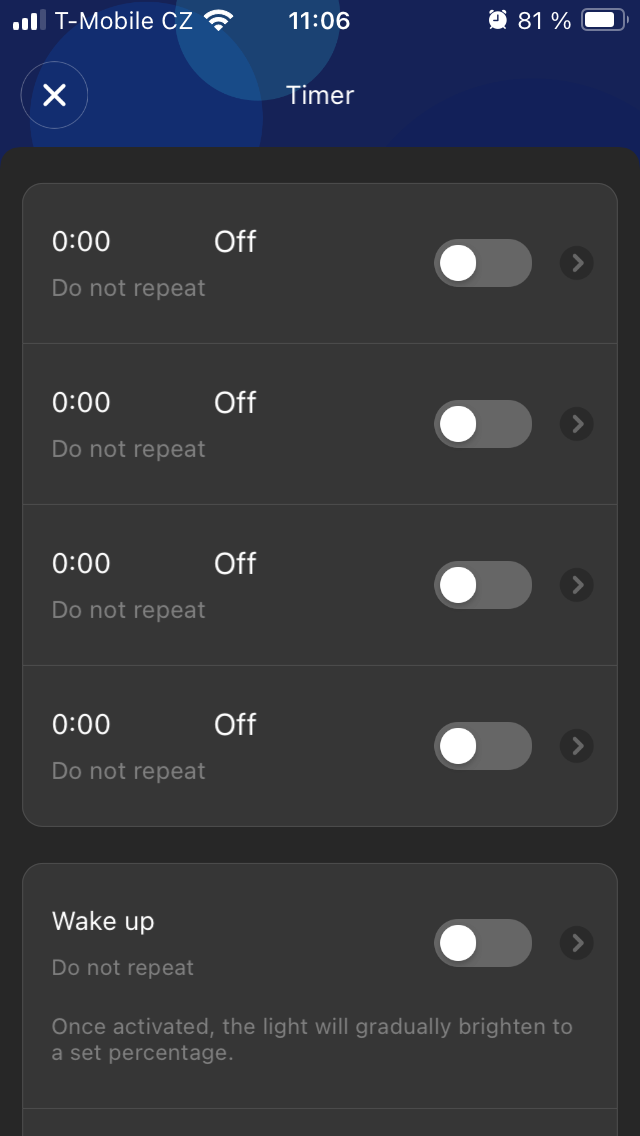Open Wake up settings via chevron

pyautogui.click(x=577, y=943)
